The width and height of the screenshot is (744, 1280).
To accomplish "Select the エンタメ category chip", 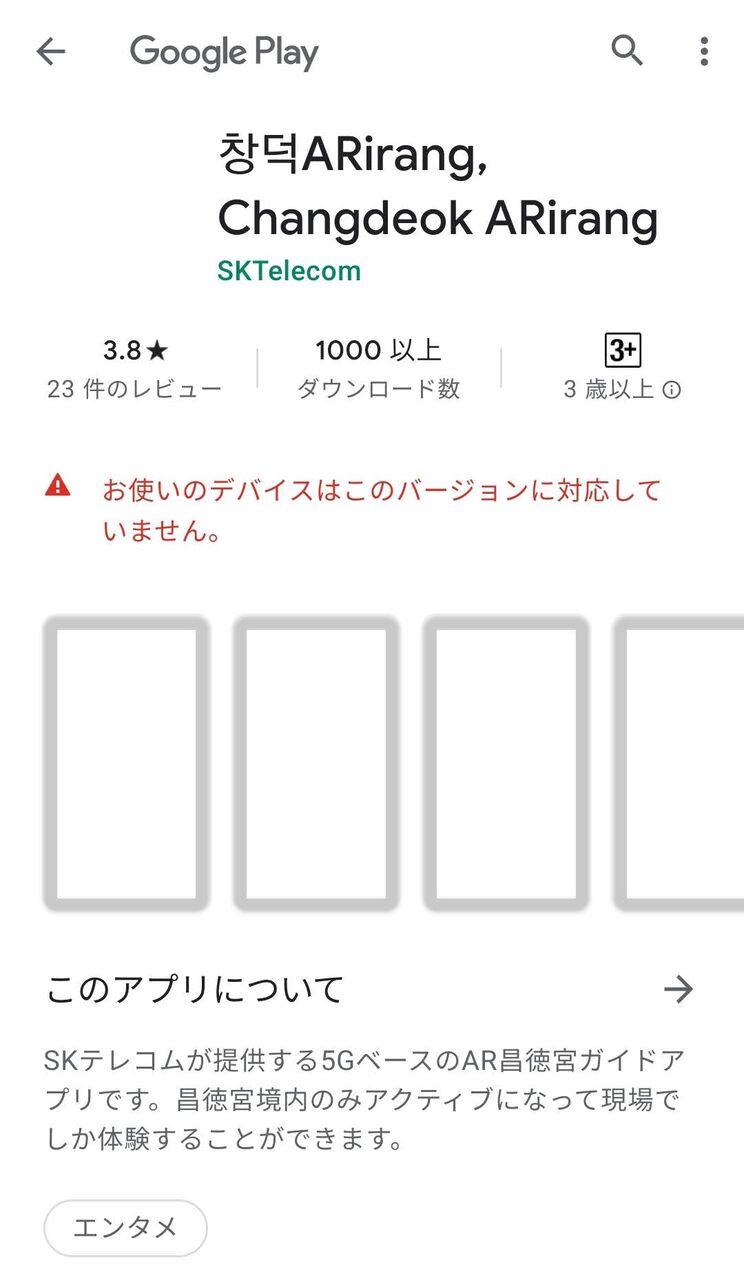I will click(x=125, y=1228).
